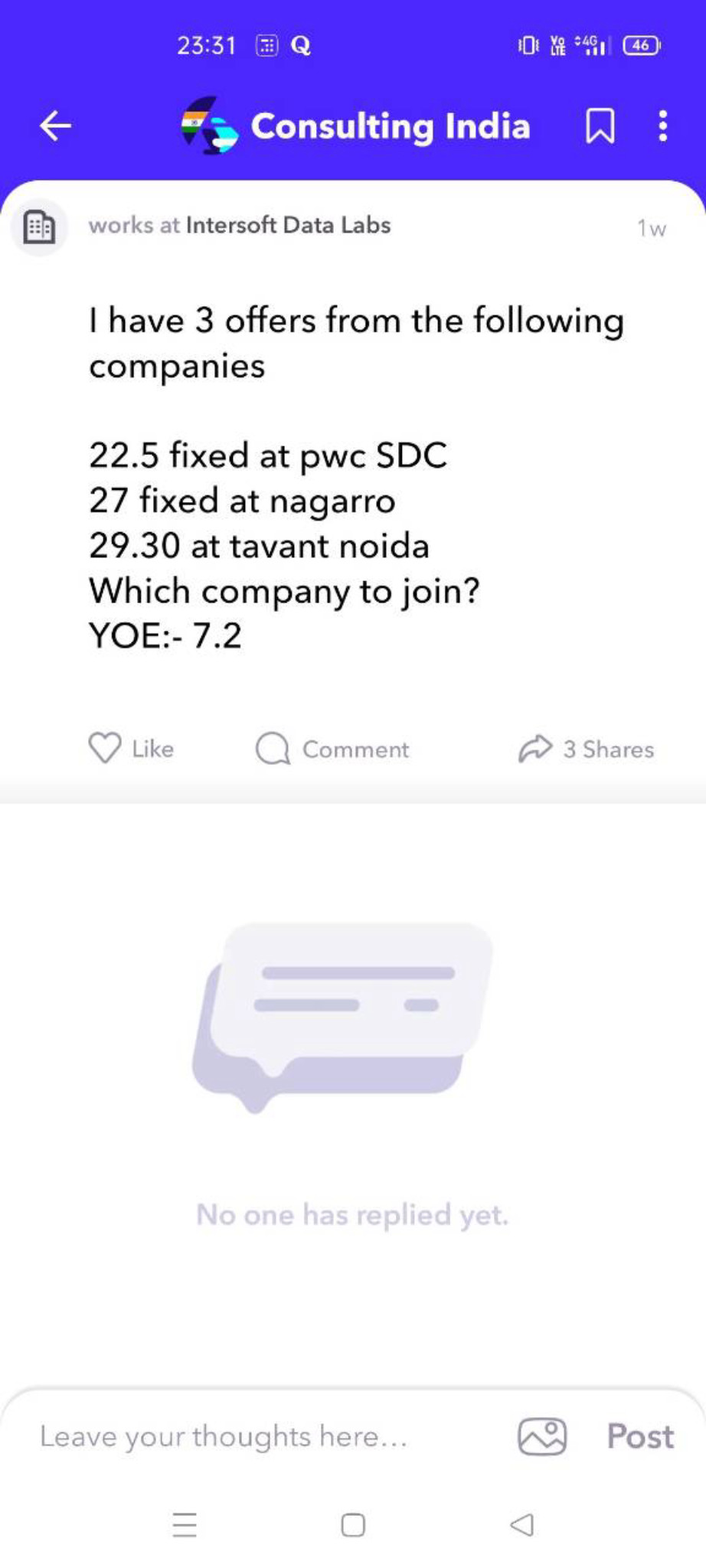This screenshot has height=1568, width=706.
Task: Like the post about 3 offers
Action: (x=131, y=748)
